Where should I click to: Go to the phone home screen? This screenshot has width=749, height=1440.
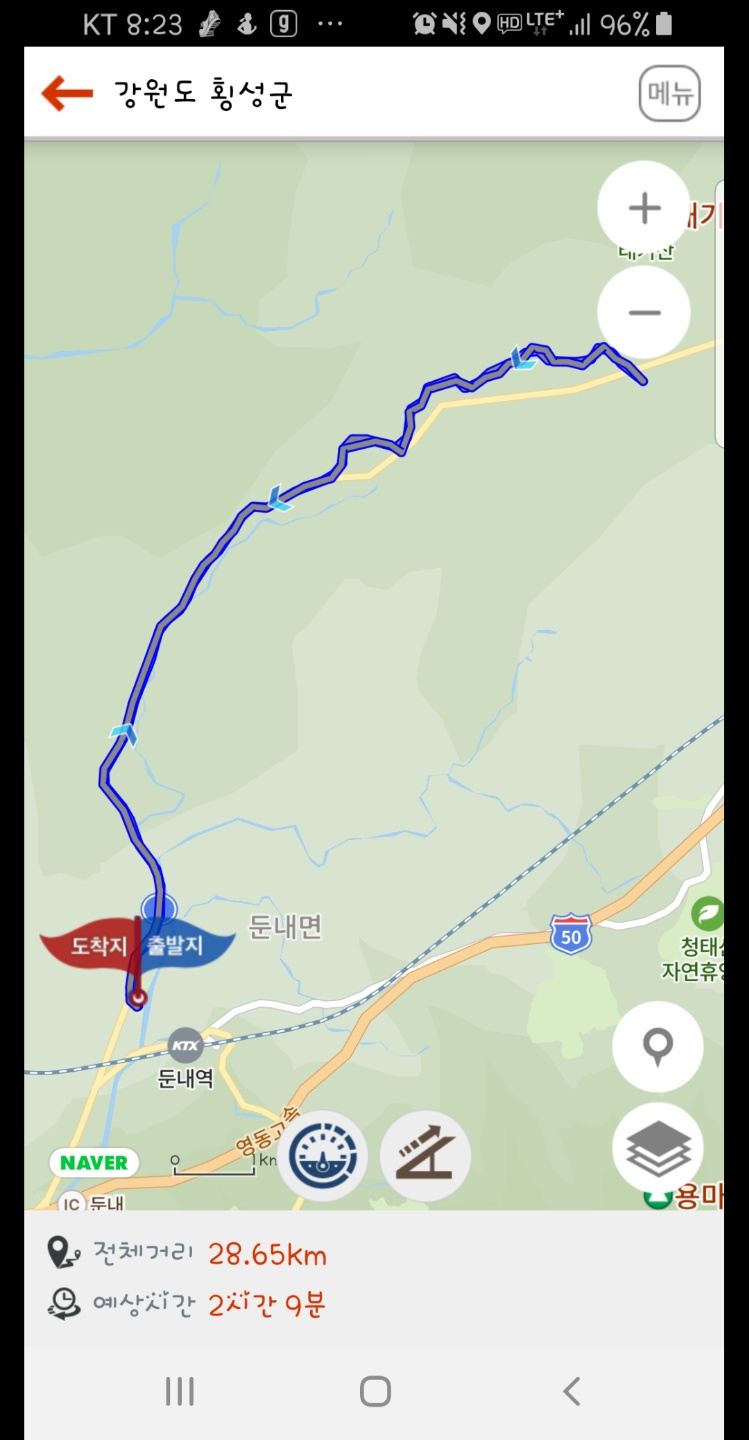click(375, 1391)
